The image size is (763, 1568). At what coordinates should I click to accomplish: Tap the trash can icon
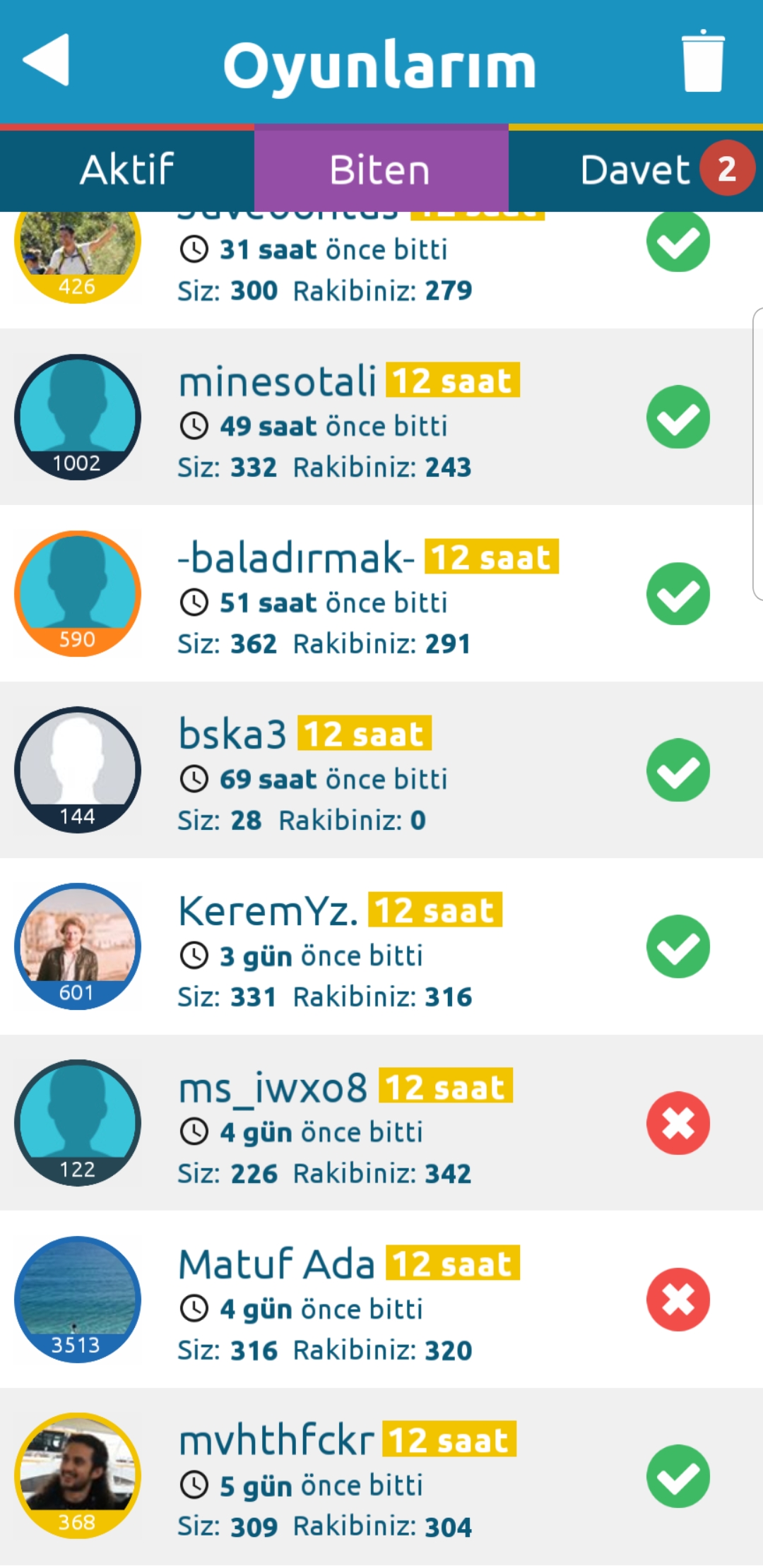pos(702,62)
